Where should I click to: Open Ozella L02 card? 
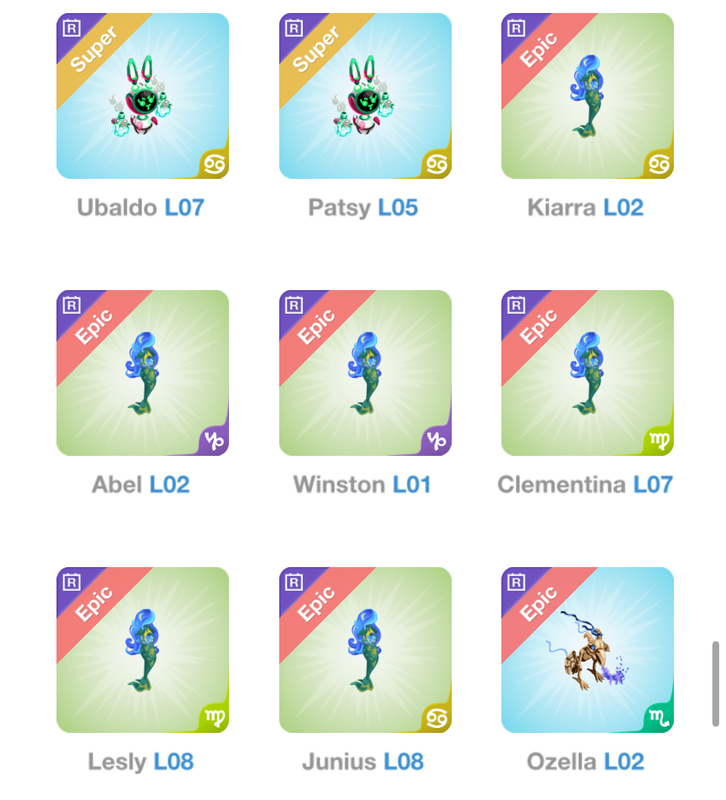(587, 650)
